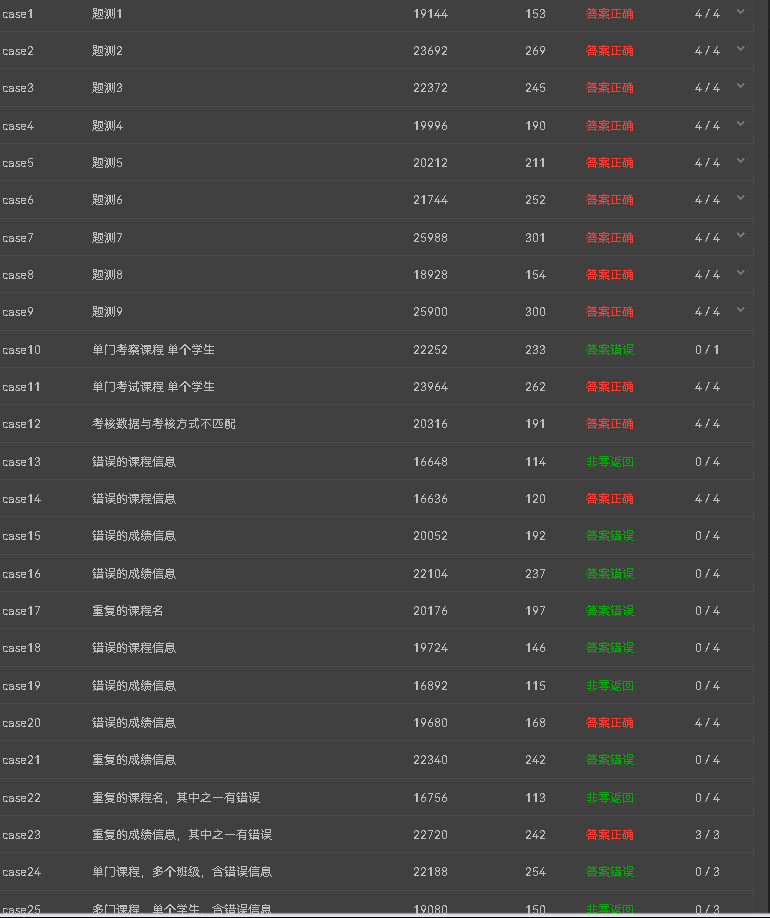
Task: Expand details for case9 题测9
Action: pos(740,310)
